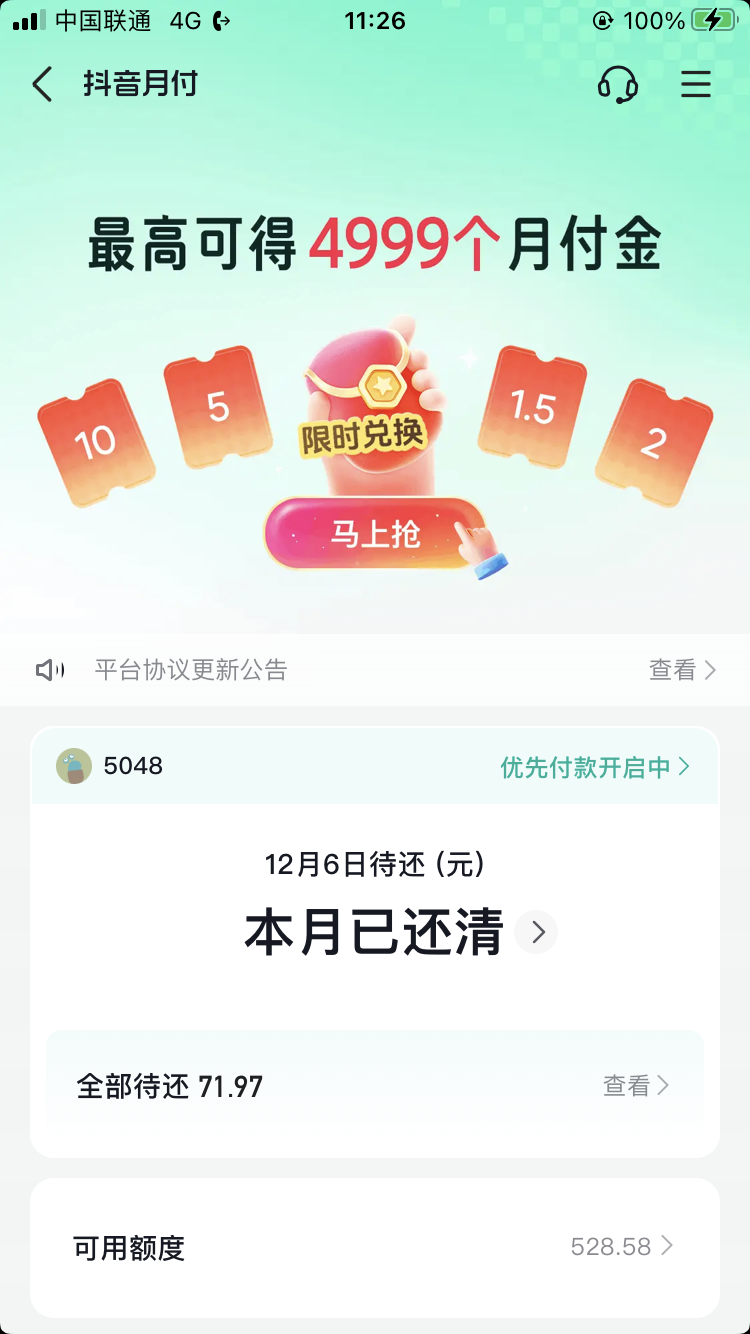The height and width of the screenshot is (1334, 750).
Task: Open the hamburger menu icon
Action: pos(695,84)
